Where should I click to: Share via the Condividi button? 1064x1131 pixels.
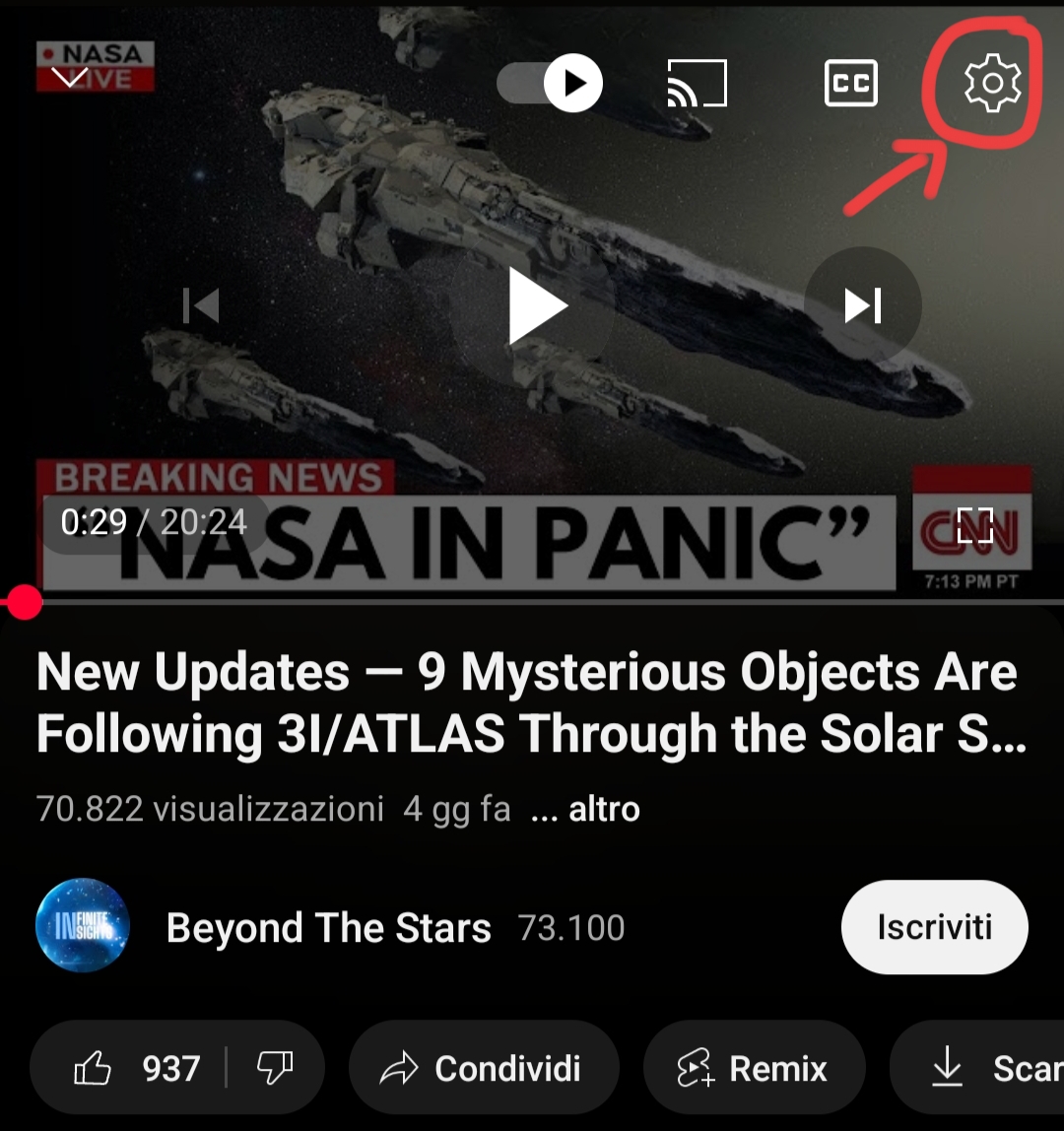(483, 1068)
